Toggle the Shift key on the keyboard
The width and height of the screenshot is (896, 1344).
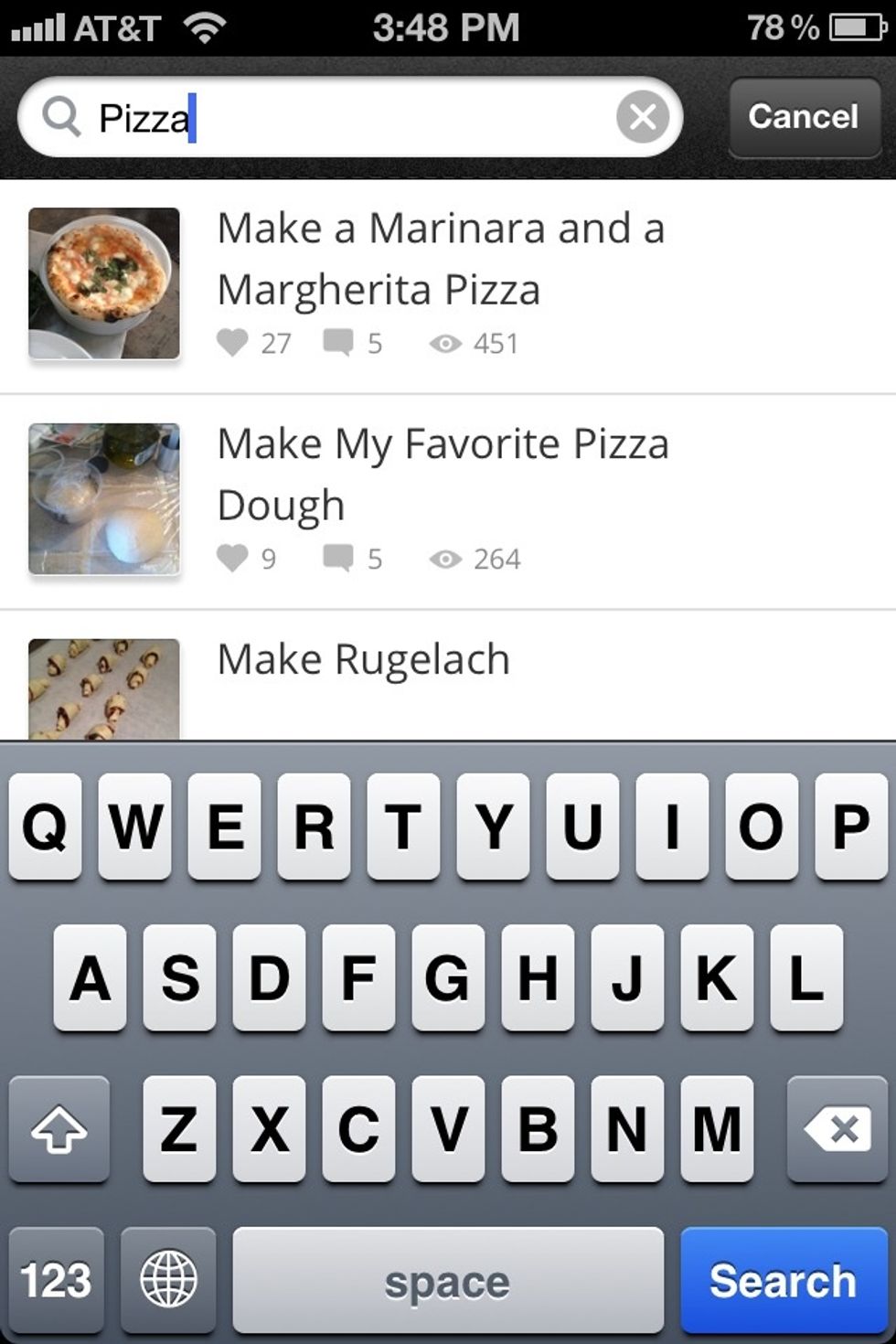click(x=59, y=1131)
